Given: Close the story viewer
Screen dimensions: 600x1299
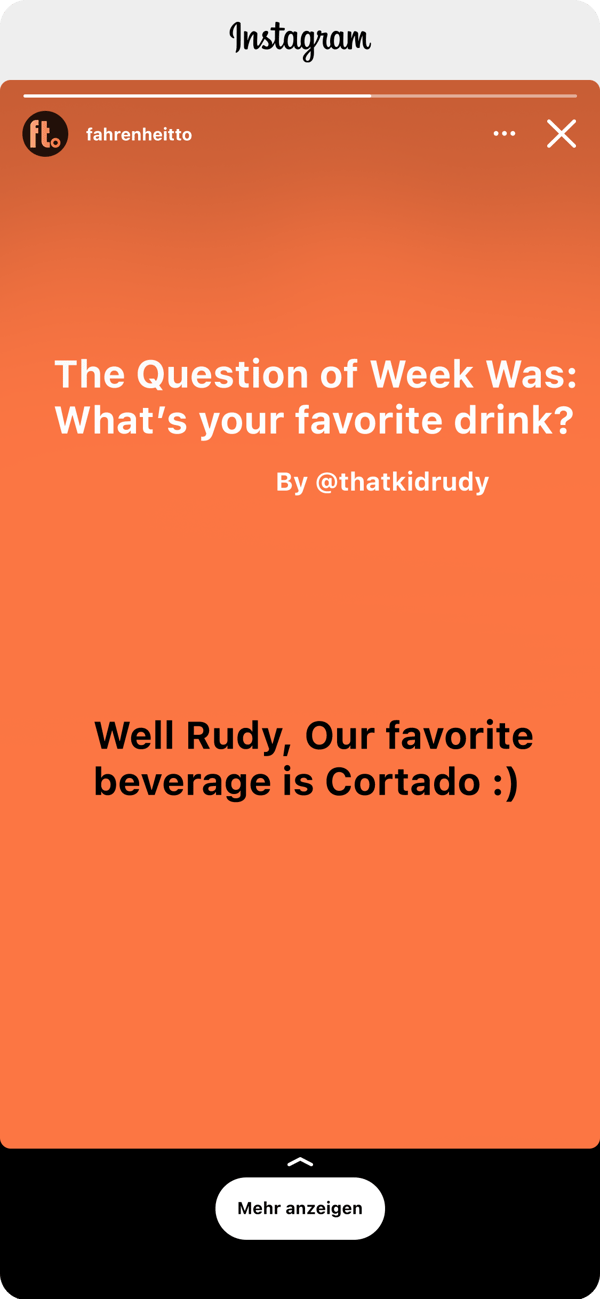Looking at the screenshot, I should pyautogui.click(x=561, y=134).
